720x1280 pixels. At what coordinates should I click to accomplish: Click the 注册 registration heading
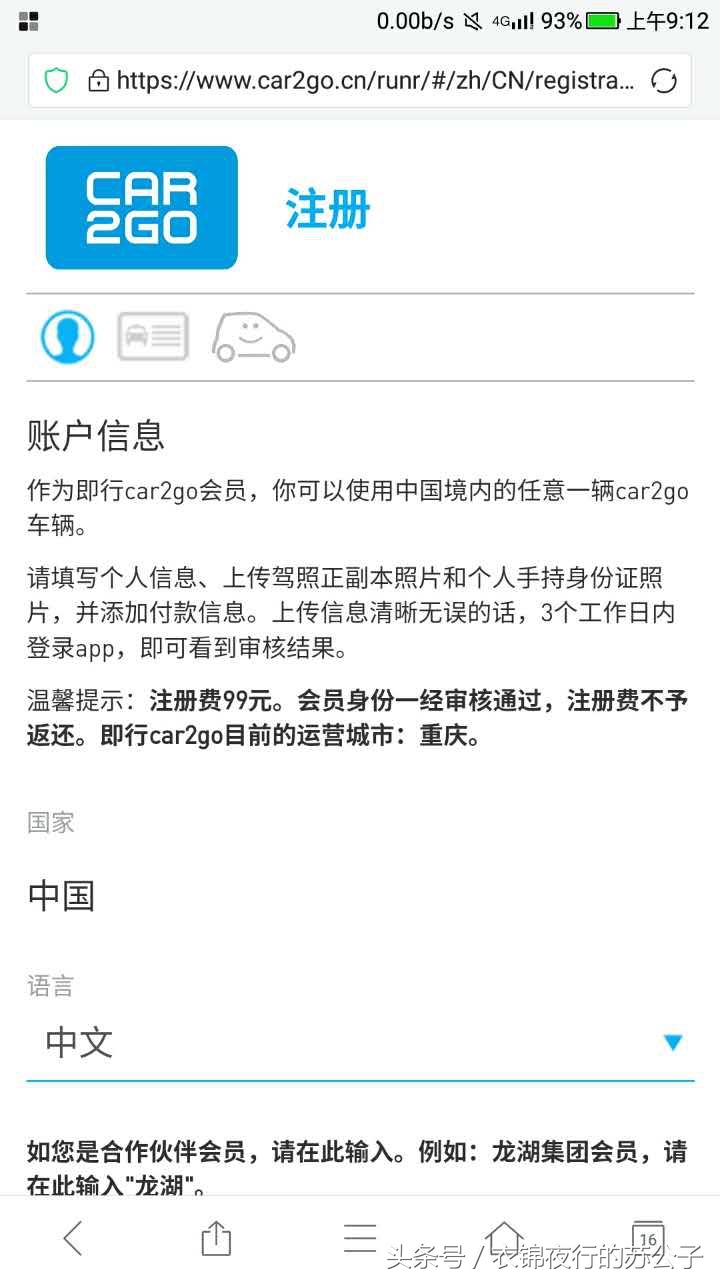click(x=327, y=207)
